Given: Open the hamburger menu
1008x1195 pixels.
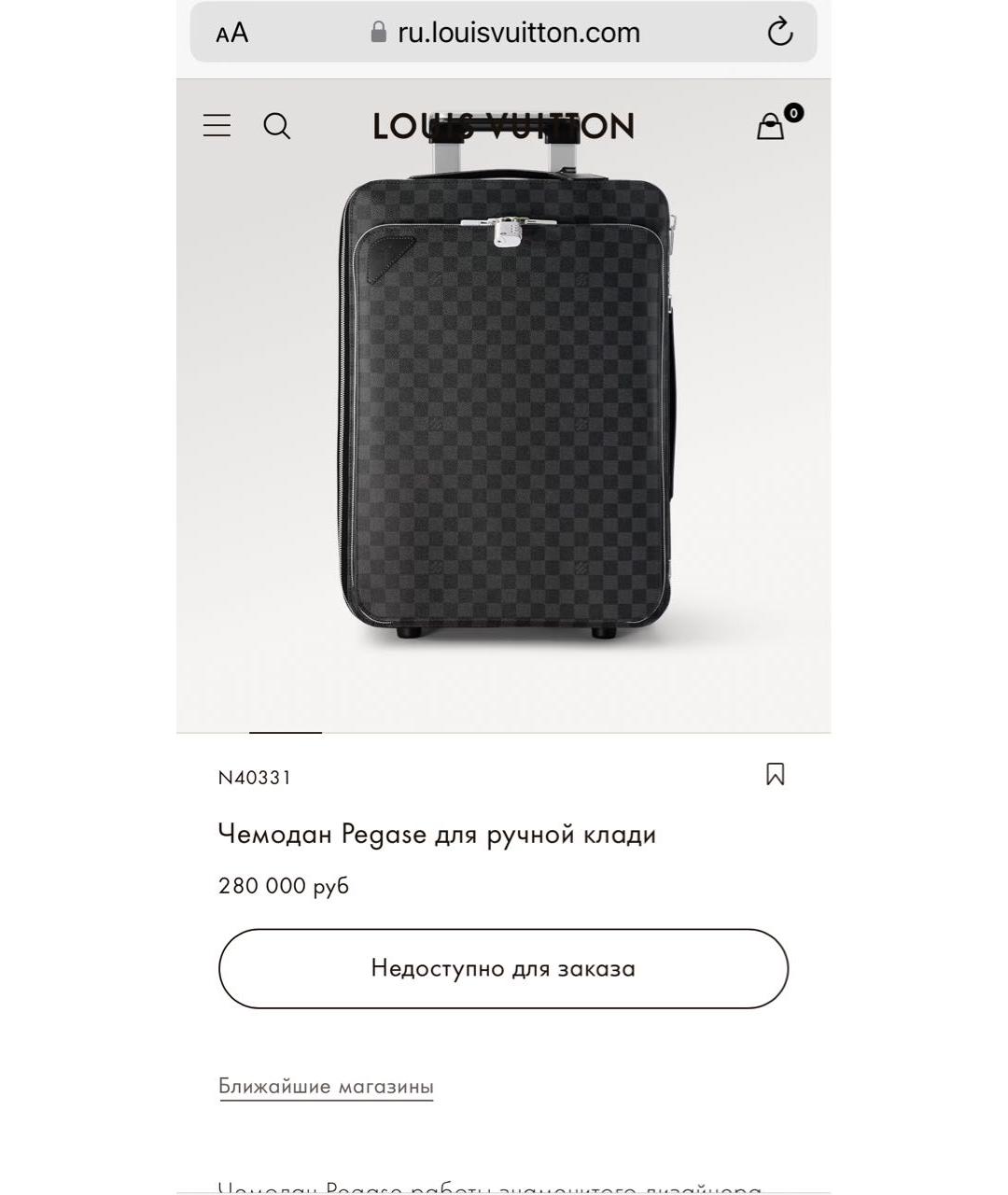Looking at the screenshot, I should pos(217,125).
